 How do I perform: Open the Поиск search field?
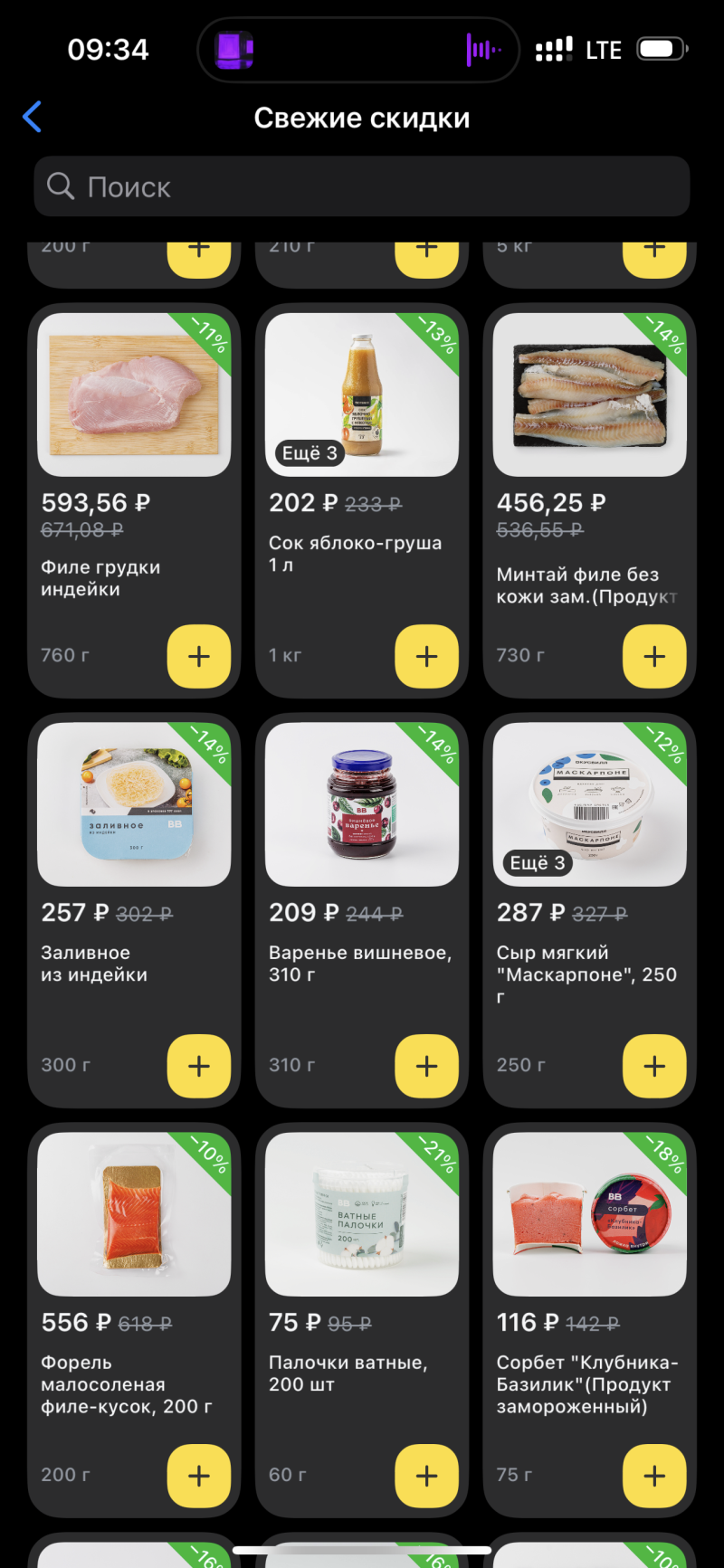(362, 187)
